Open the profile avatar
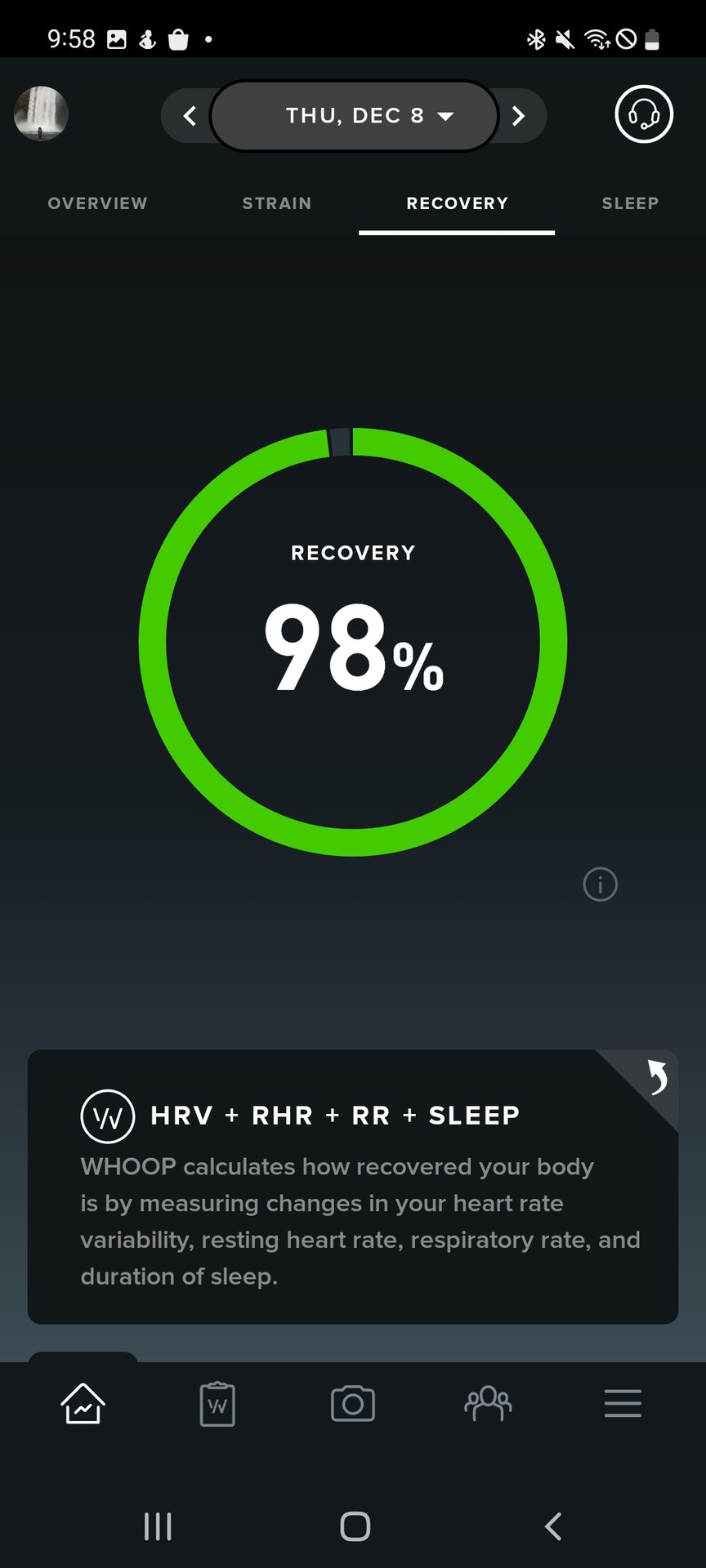The width and height of the screenshot is (706, 1568). tap(41, 114)
